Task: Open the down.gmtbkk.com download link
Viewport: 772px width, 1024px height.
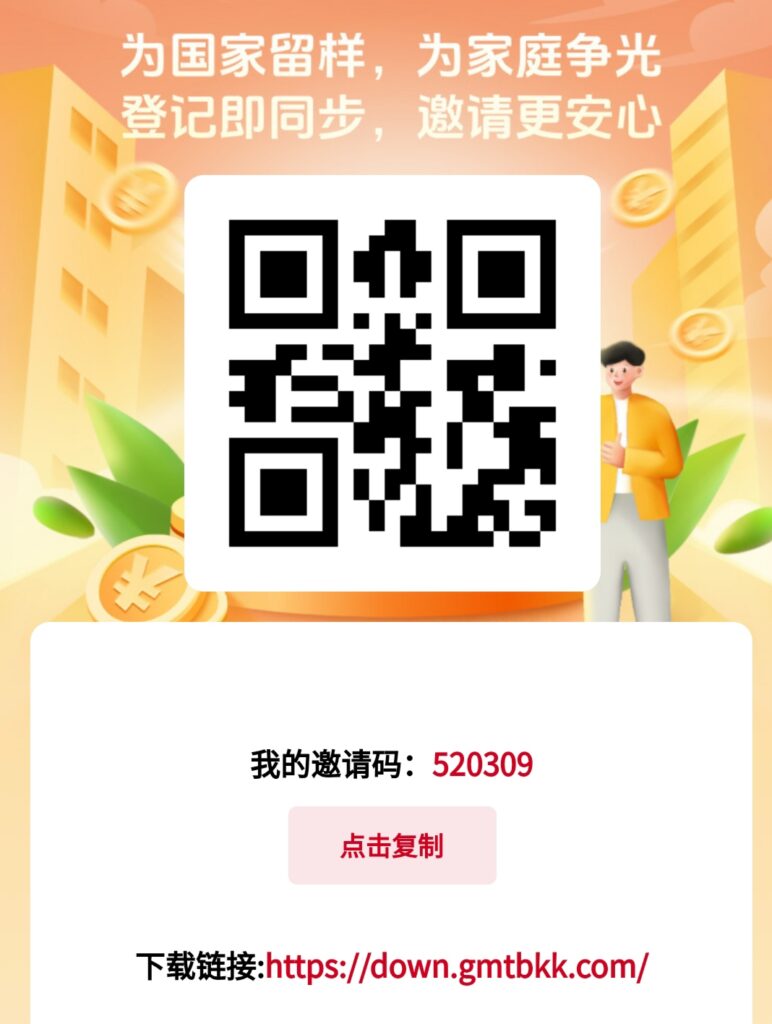Action: click(x=457, y=967)
